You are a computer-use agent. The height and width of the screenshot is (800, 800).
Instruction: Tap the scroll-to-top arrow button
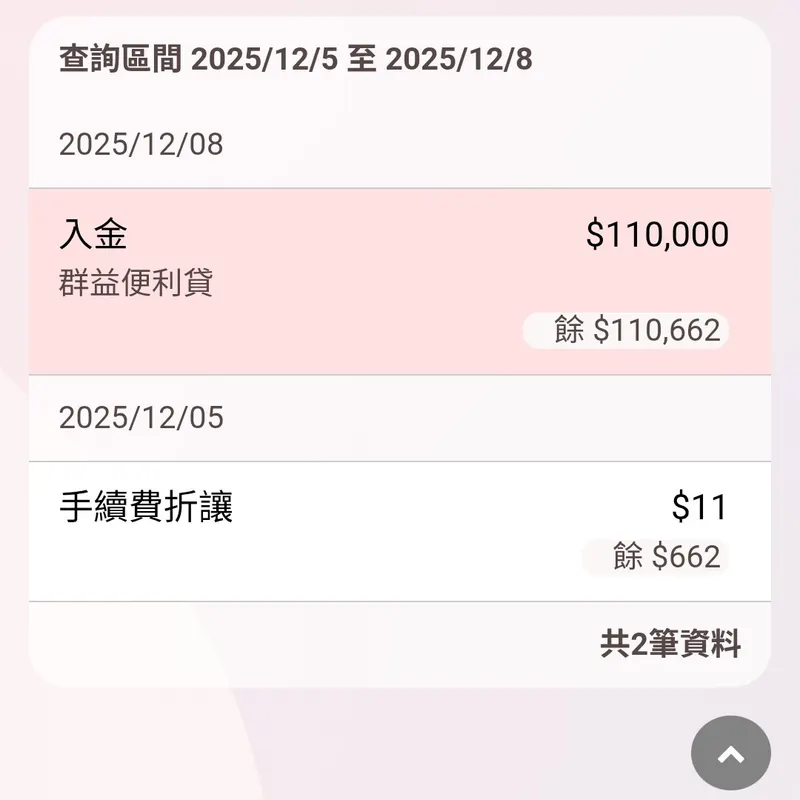point(731,754)
